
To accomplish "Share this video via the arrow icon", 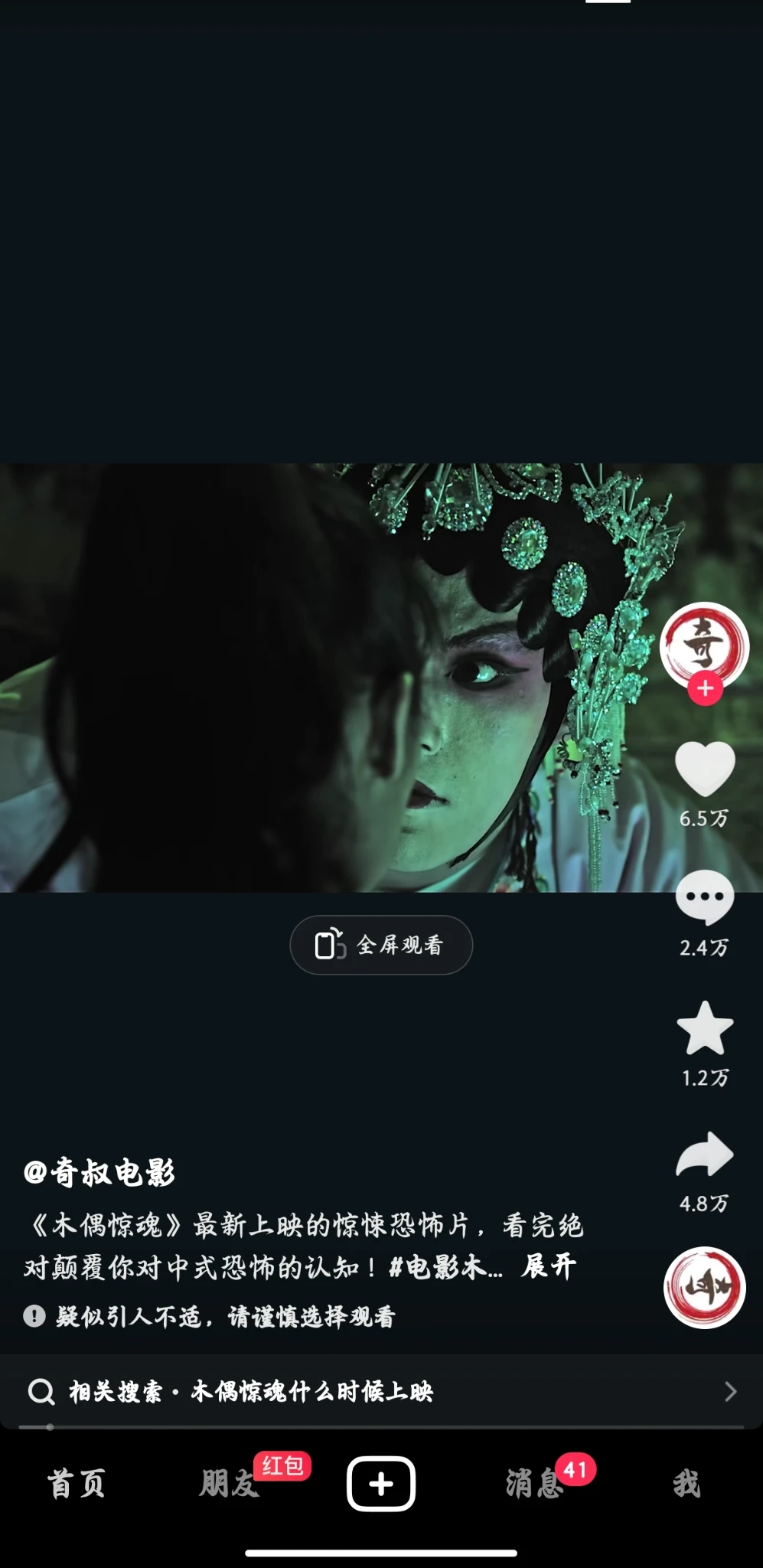I will pyautogui.click(x=704, y=1155).
